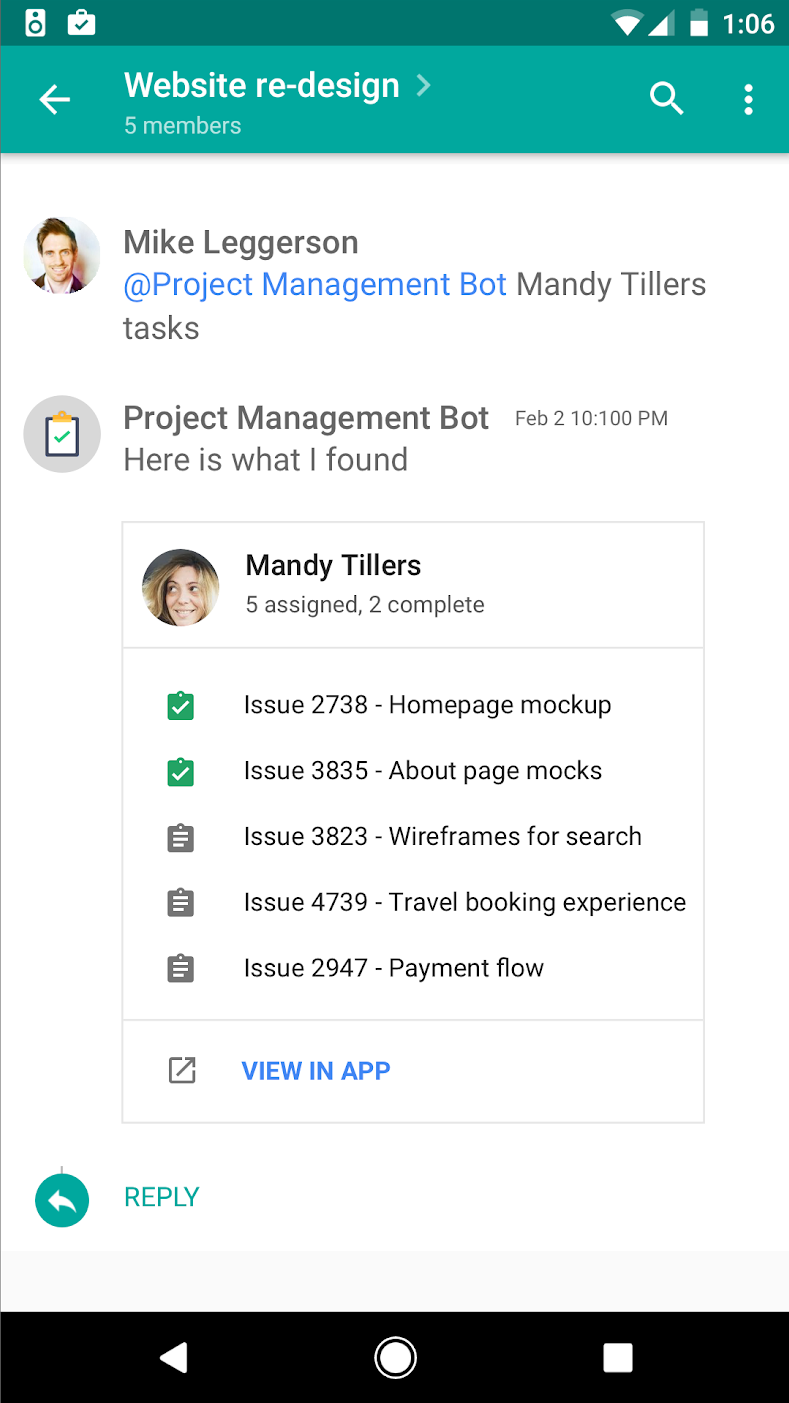
Task: Open the overflow menu
Action: coord(748,99)
